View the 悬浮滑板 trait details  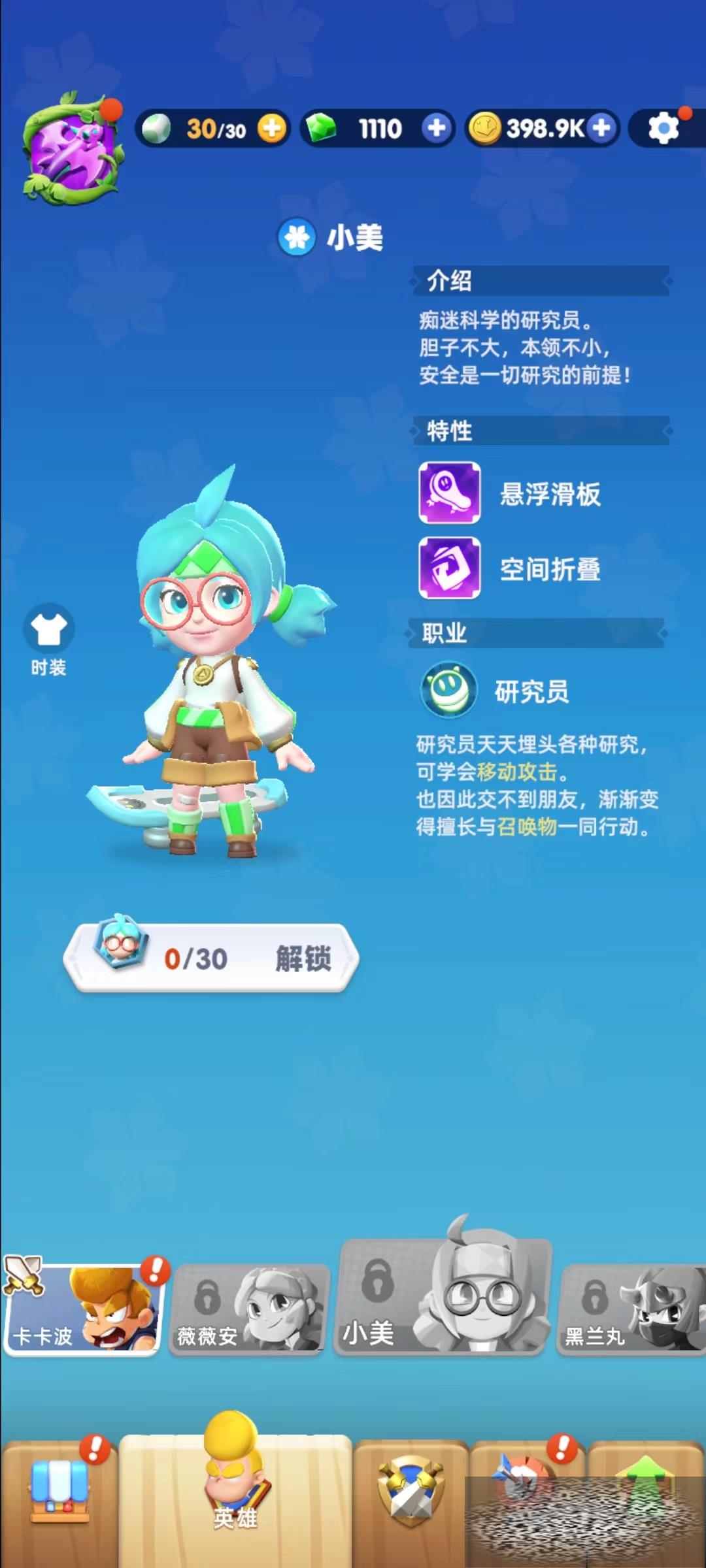(450, 493)
